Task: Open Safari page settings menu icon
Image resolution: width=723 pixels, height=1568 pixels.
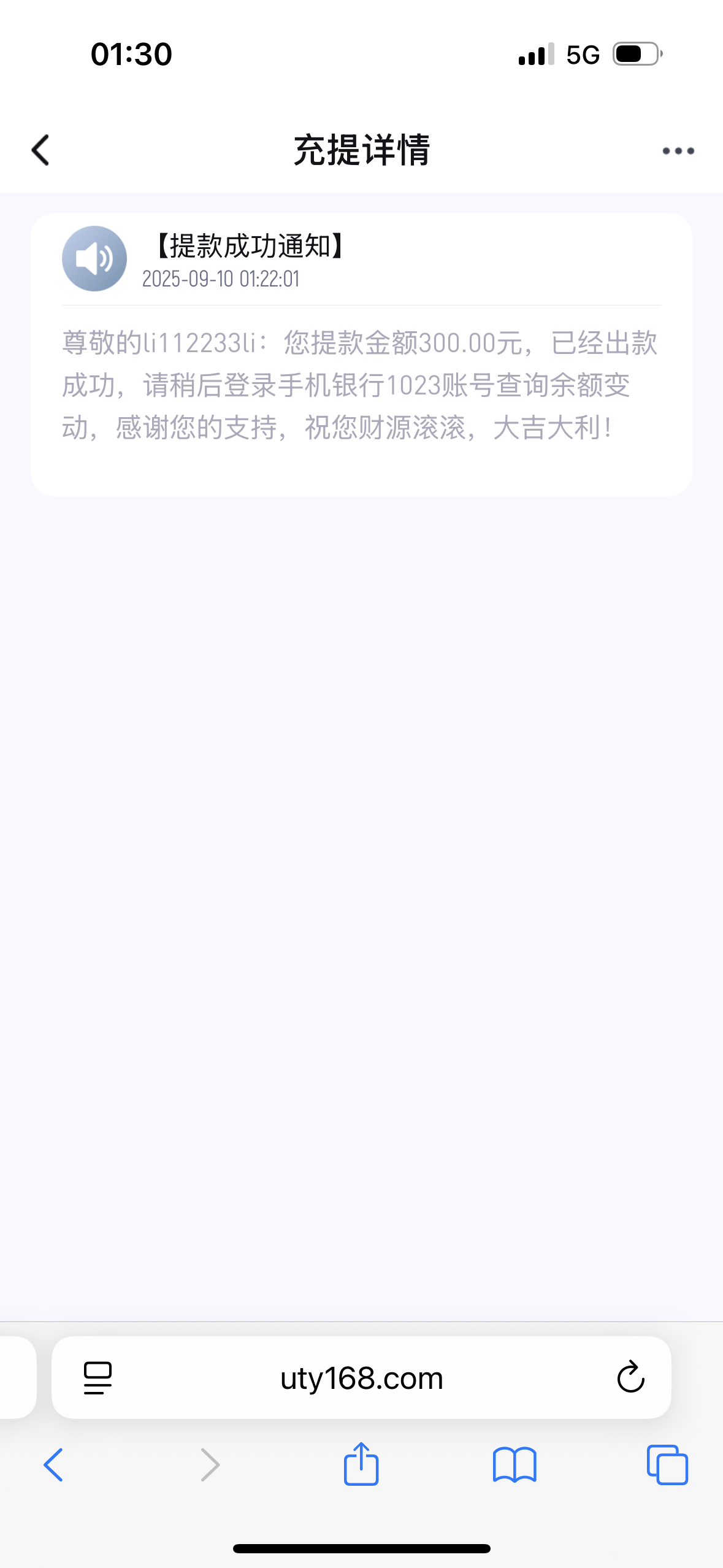Action: tap(98, 1378)
